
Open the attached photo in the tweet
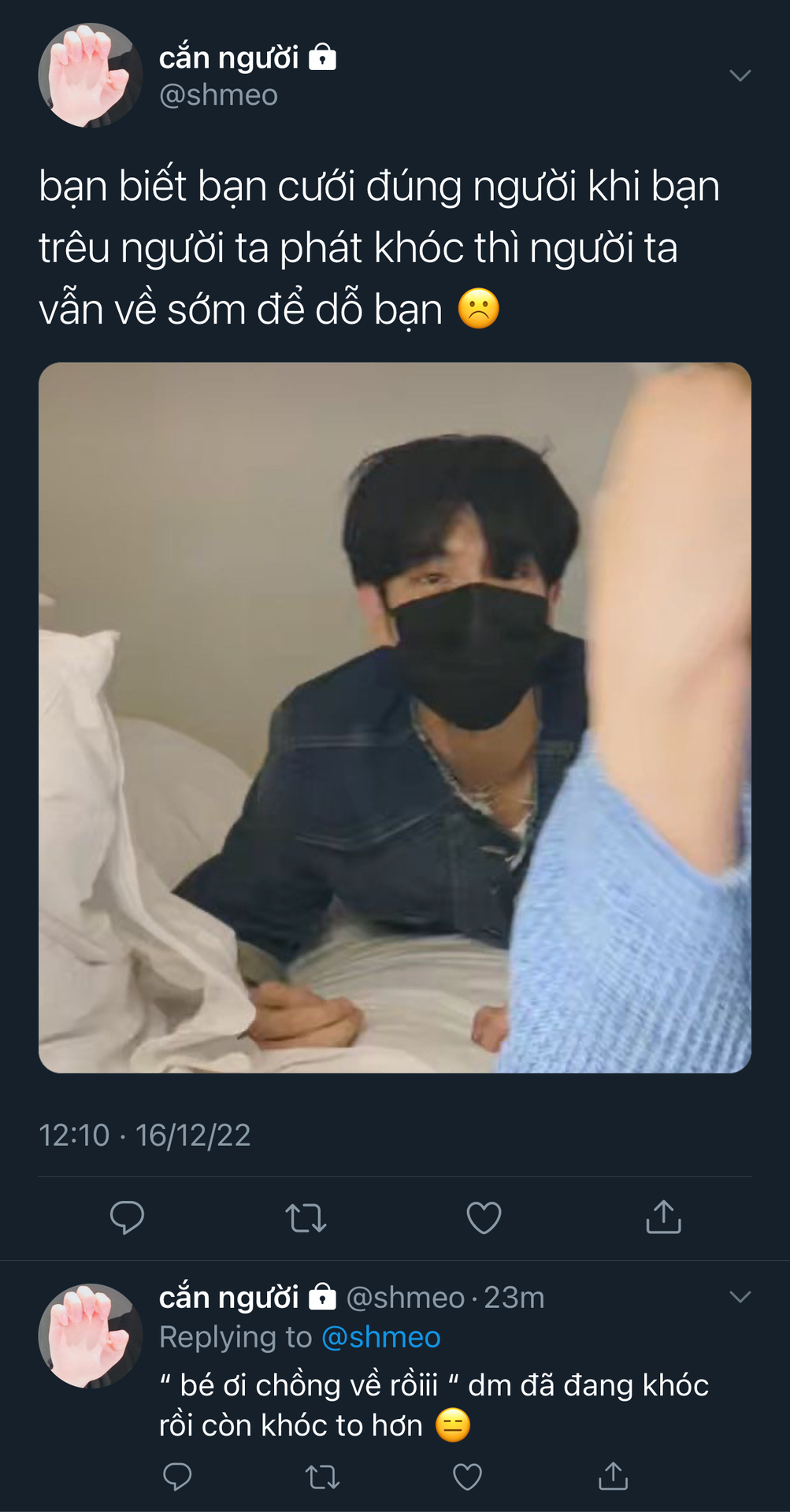click(x=395, y=717)
